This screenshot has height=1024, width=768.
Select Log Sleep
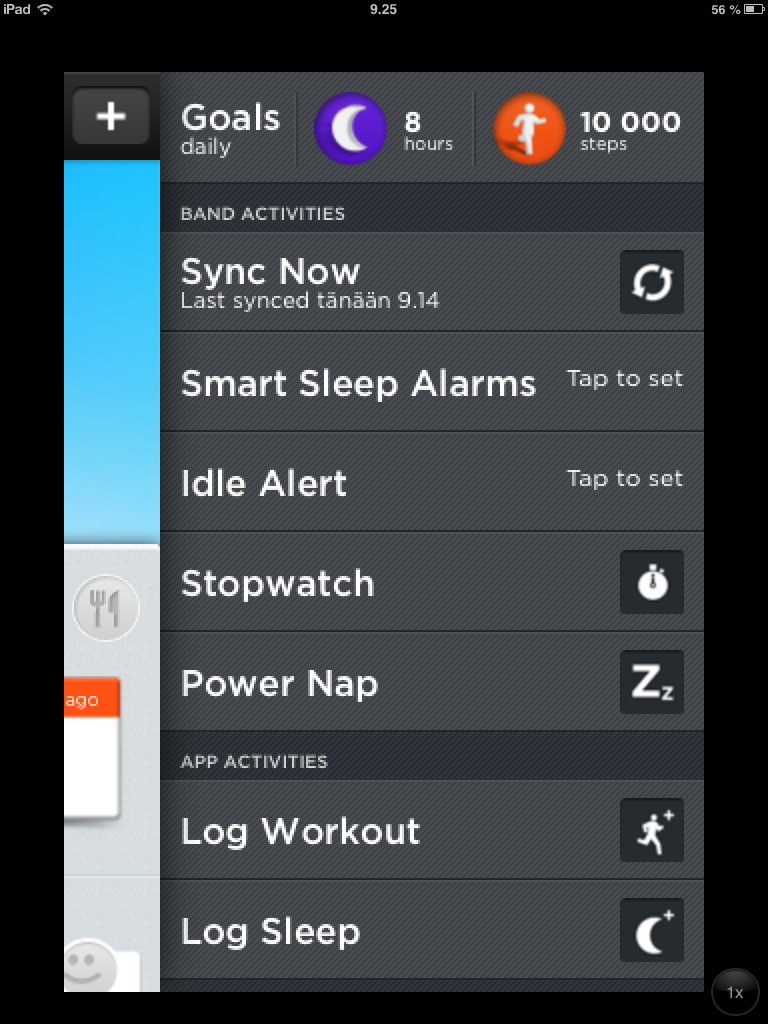(x=431, y=931)
